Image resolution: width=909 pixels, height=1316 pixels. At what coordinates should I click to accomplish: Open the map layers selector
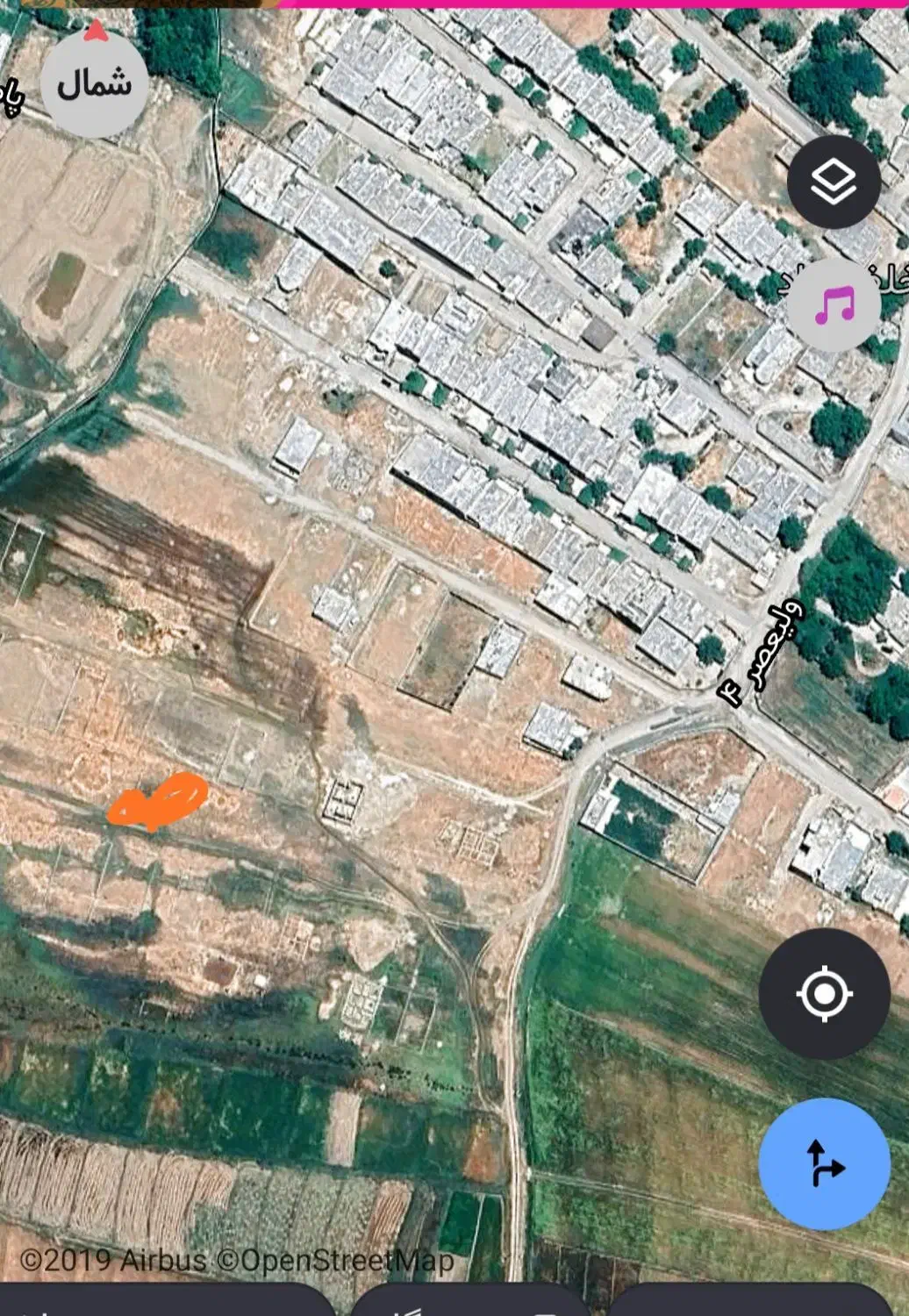[833, 182]
